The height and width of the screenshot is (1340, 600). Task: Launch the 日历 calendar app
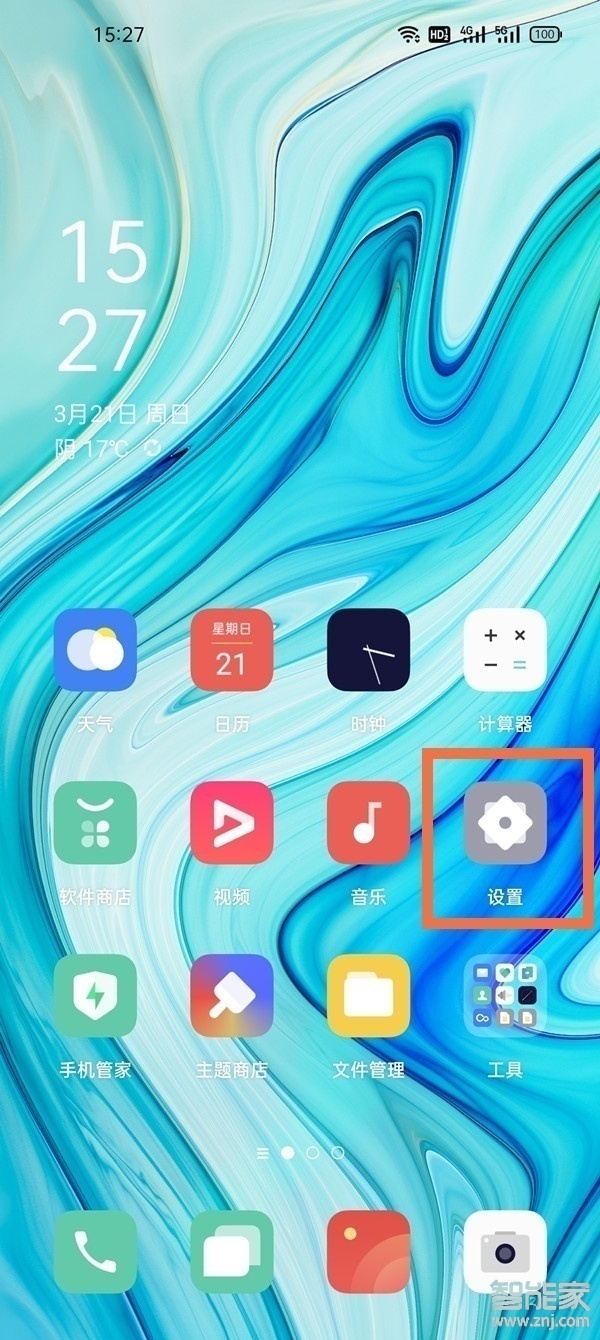click(x=232, y=650)
